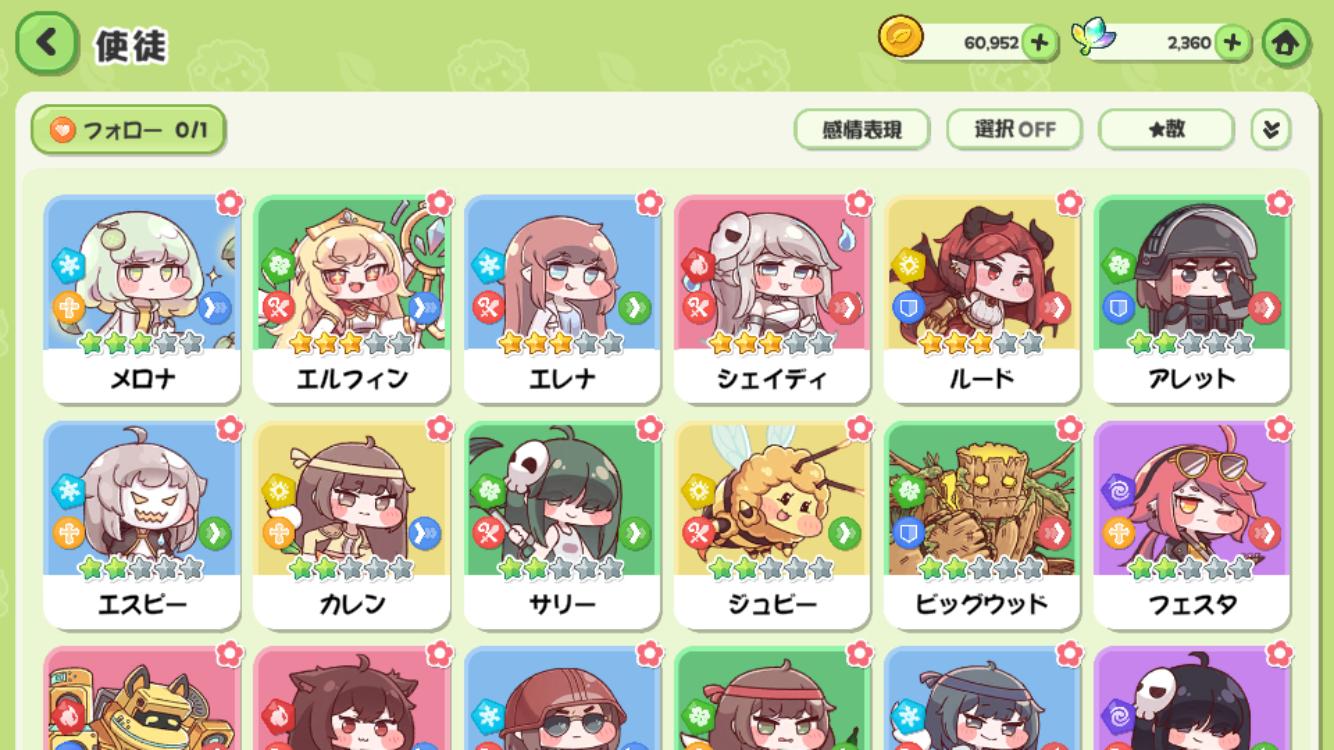Image resolution: width=1334 pixels, height=750 pixels.
Task: Change sorting from ★数
Action: click(x=1166, y=129)
